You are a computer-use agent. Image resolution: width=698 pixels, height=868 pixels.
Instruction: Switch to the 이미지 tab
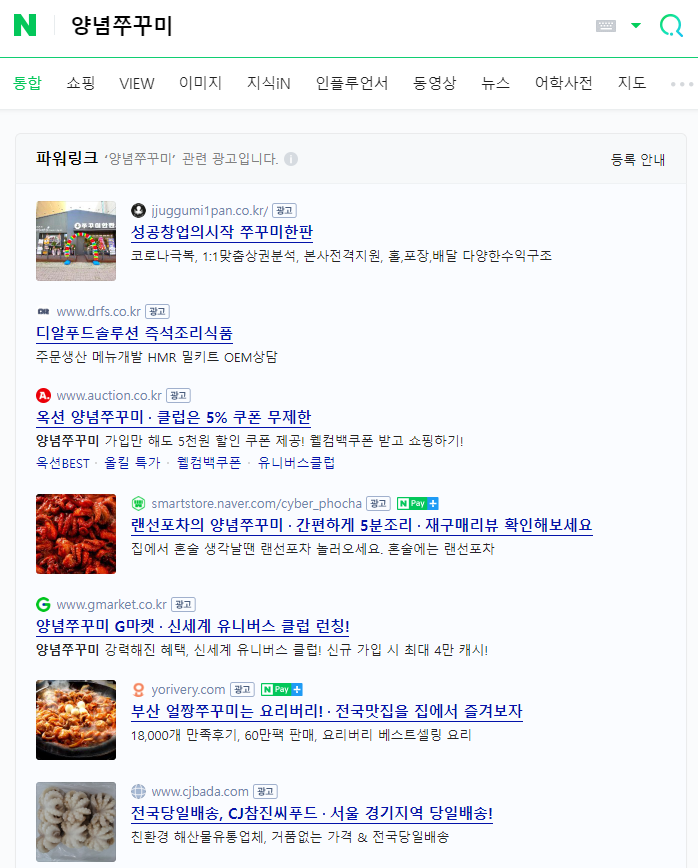pyautogui.click(x=200, y=83)
